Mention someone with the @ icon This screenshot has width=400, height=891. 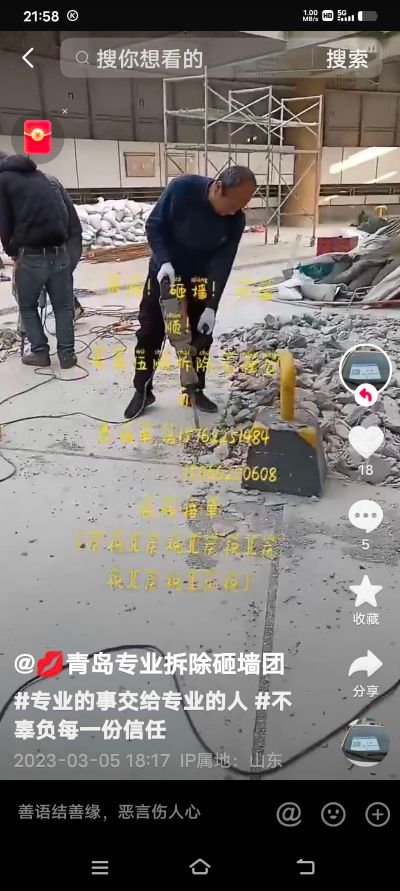pyautogui.click(x=289, y=814)
